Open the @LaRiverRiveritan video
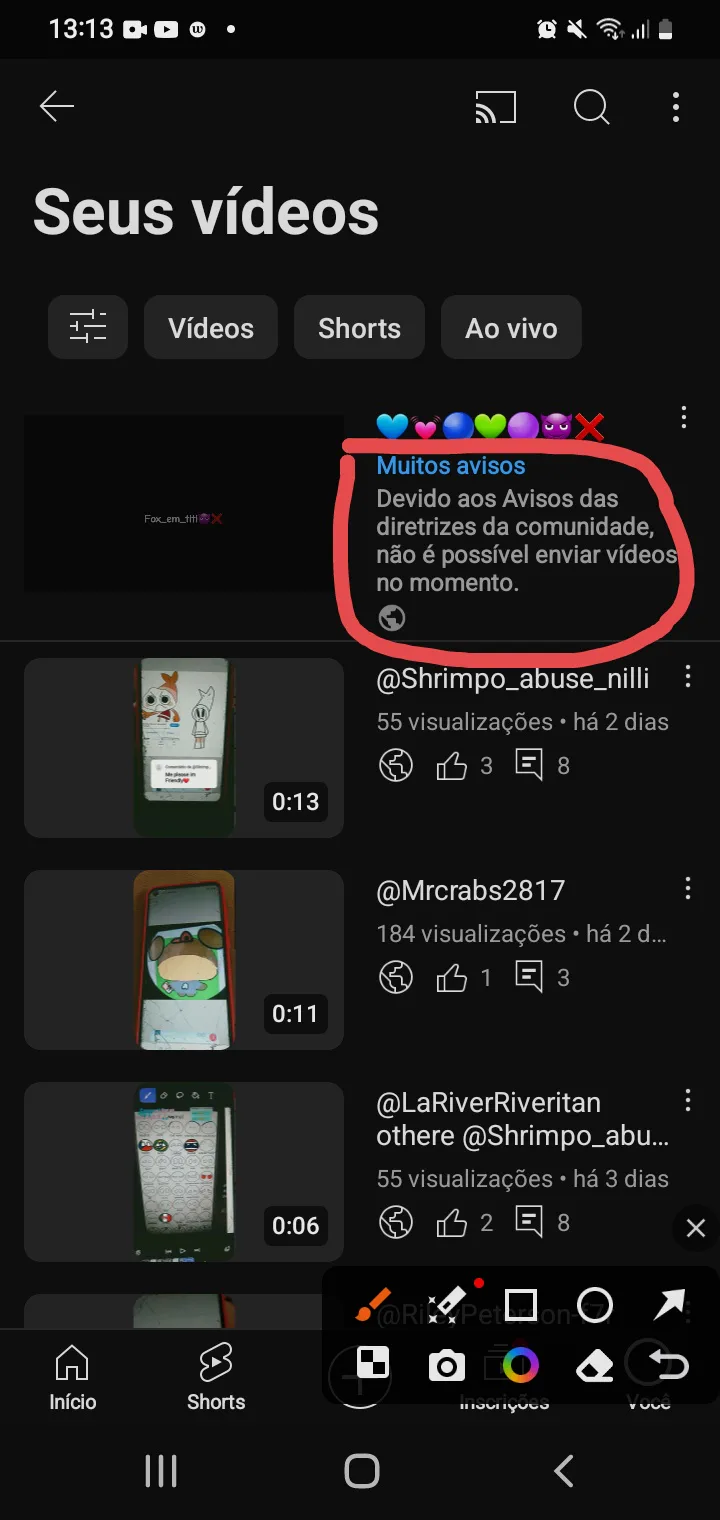The height and width of the screenshot is (1520, 720). [x=184, y=1172]
